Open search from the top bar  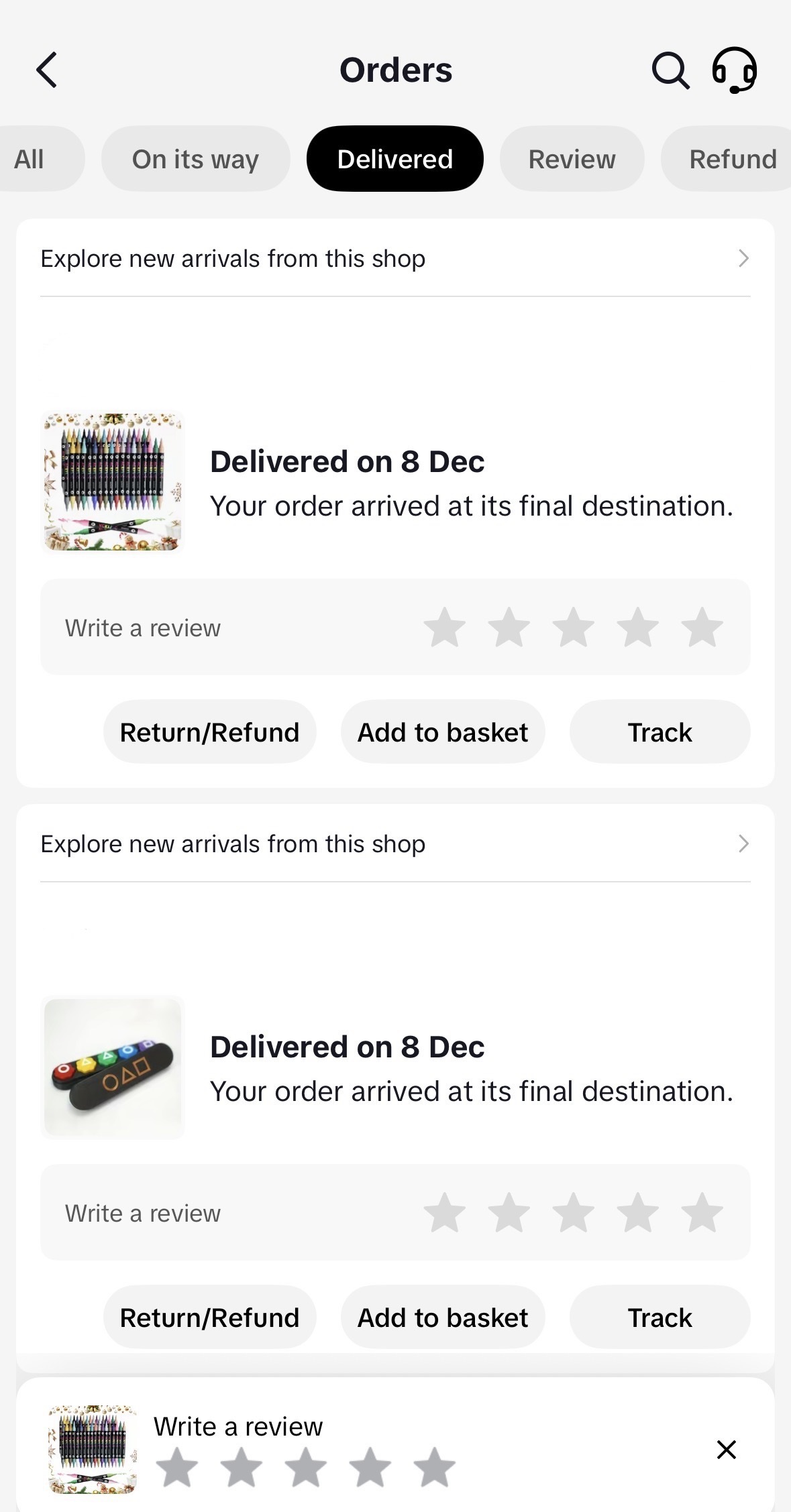click(670, 69)
